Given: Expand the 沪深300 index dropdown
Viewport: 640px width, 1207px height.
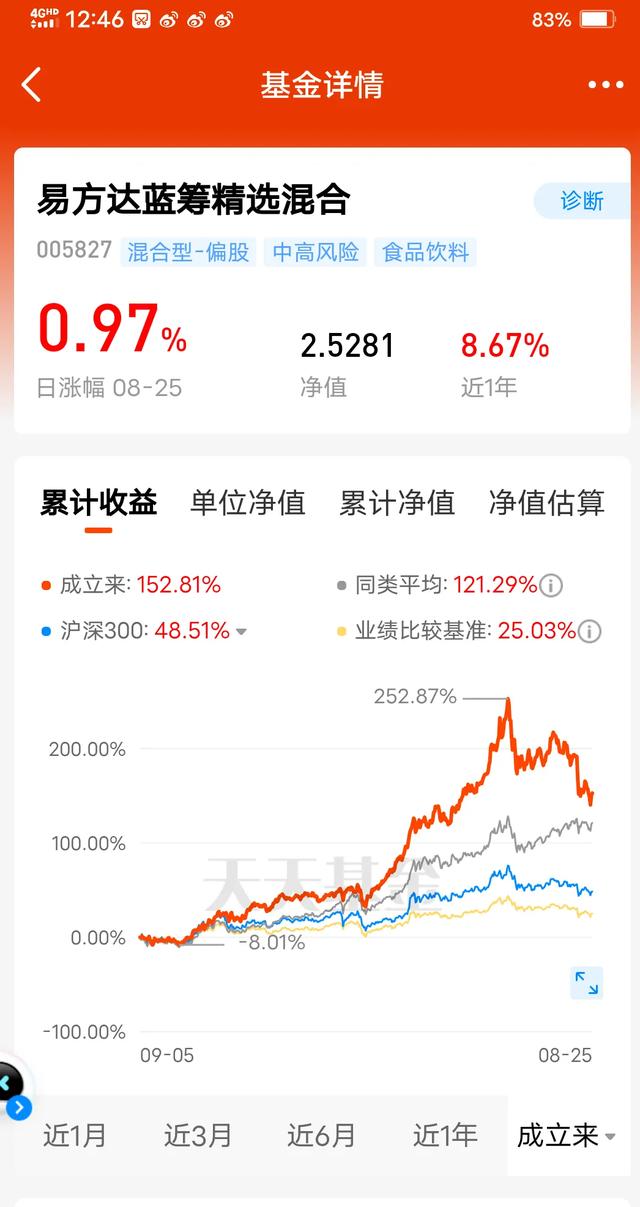Looking at the screenshot, I should pos(240,632).
